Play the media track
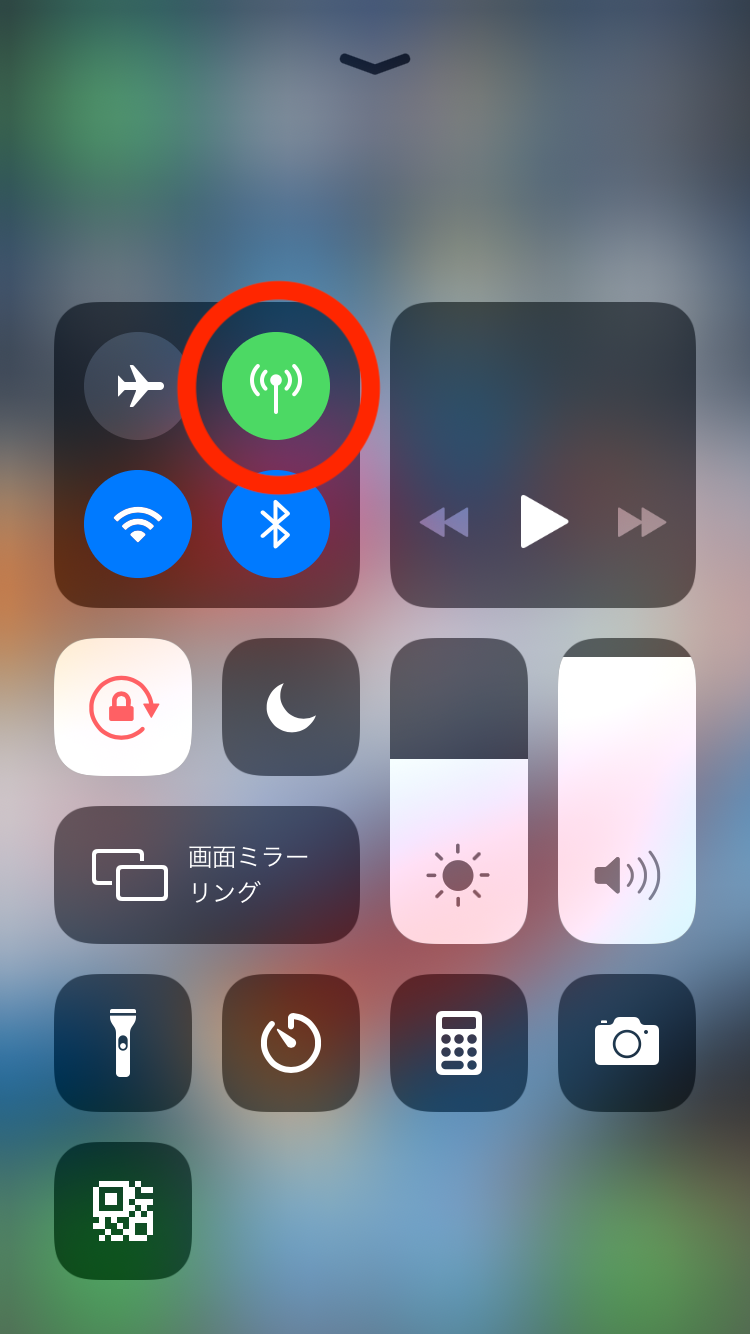Screen dimensions: 750x1334 coord(543,521)
